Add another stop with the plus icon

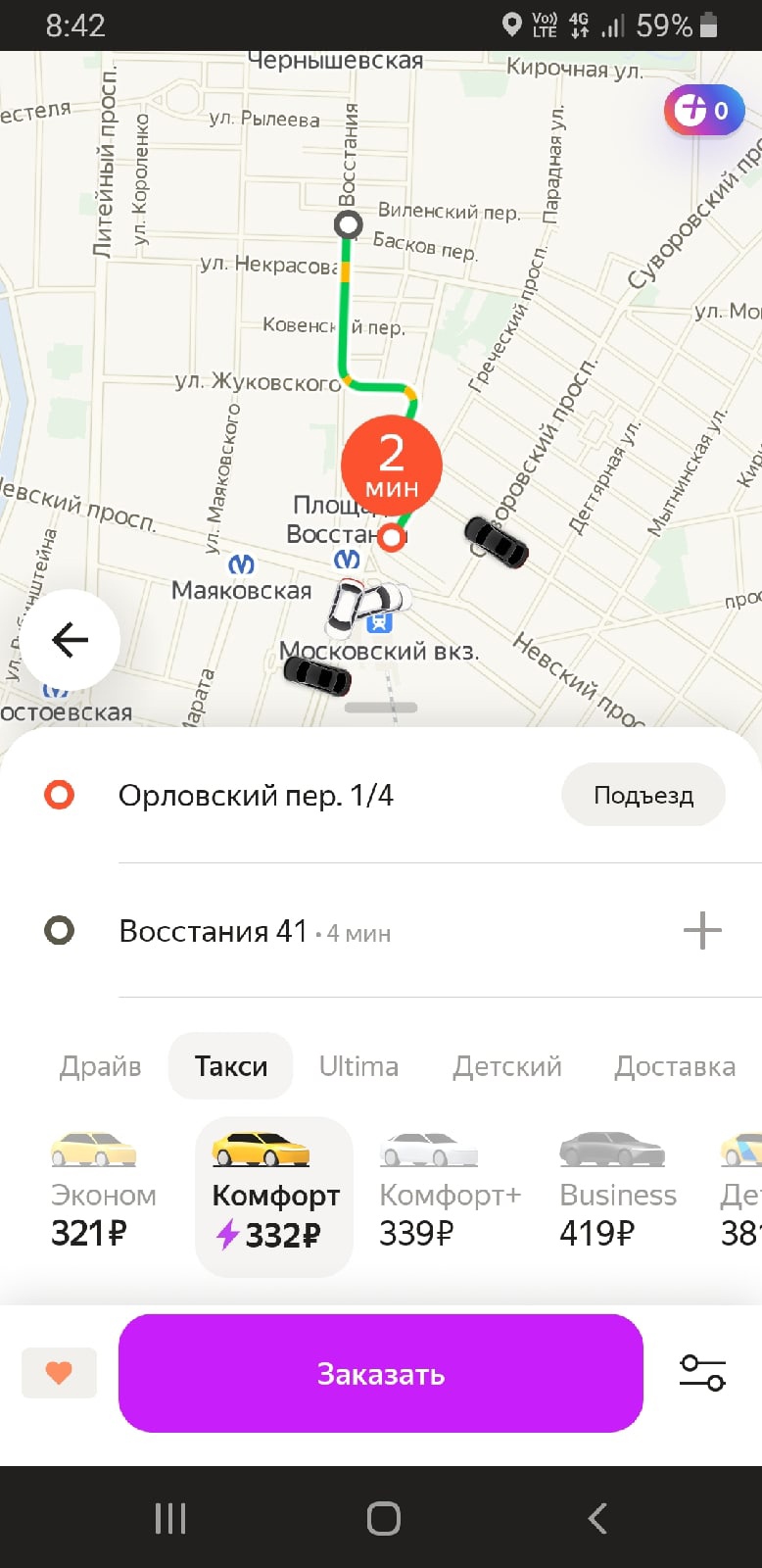701,930
